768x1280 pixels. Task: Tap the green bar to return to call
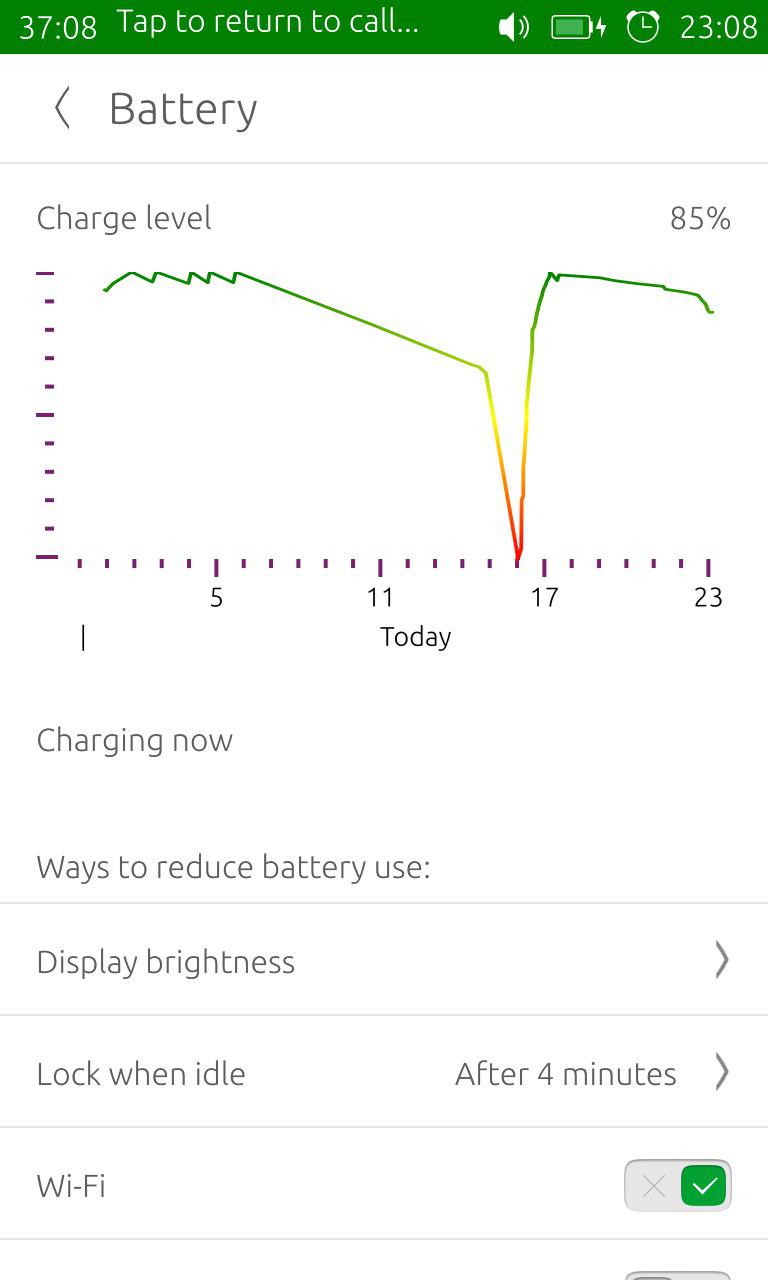(268, 24)
